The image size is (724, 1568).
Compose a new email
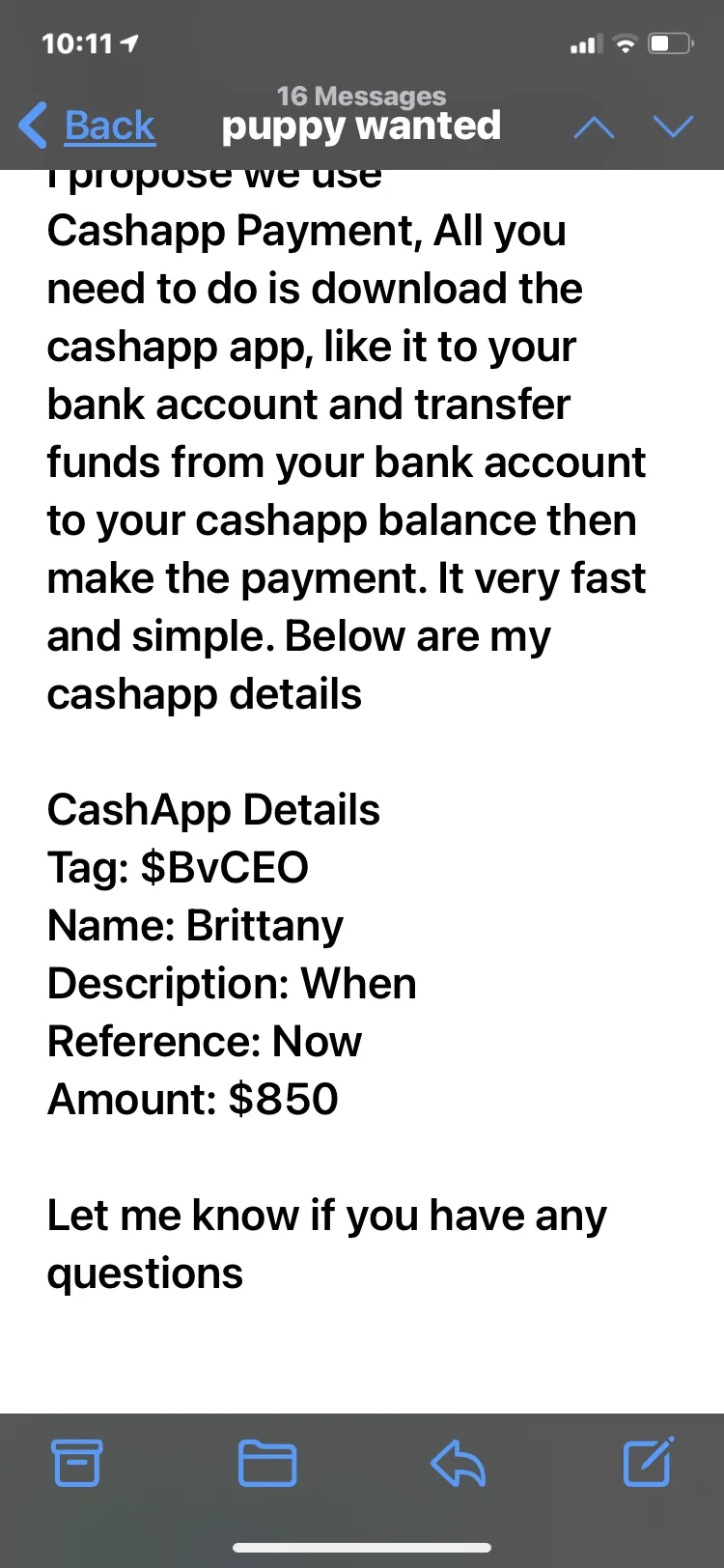649,1461
